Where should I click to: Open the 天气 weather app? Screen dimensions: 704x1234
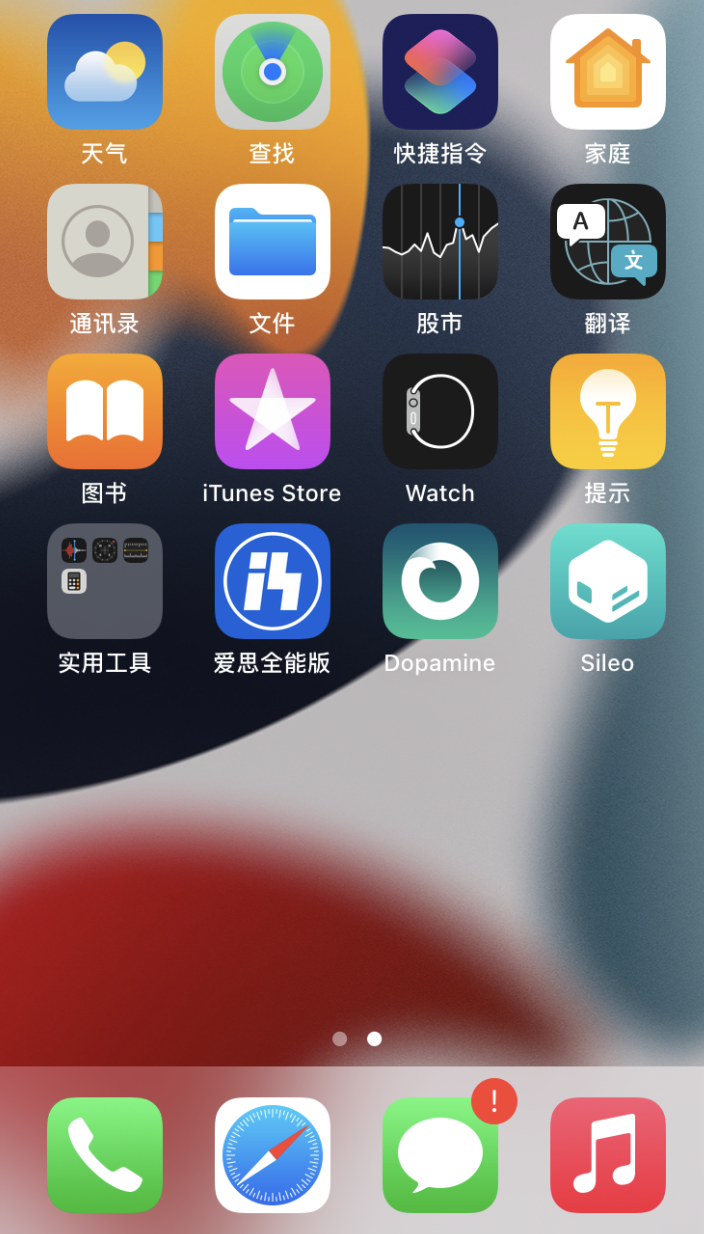[105, 72]
